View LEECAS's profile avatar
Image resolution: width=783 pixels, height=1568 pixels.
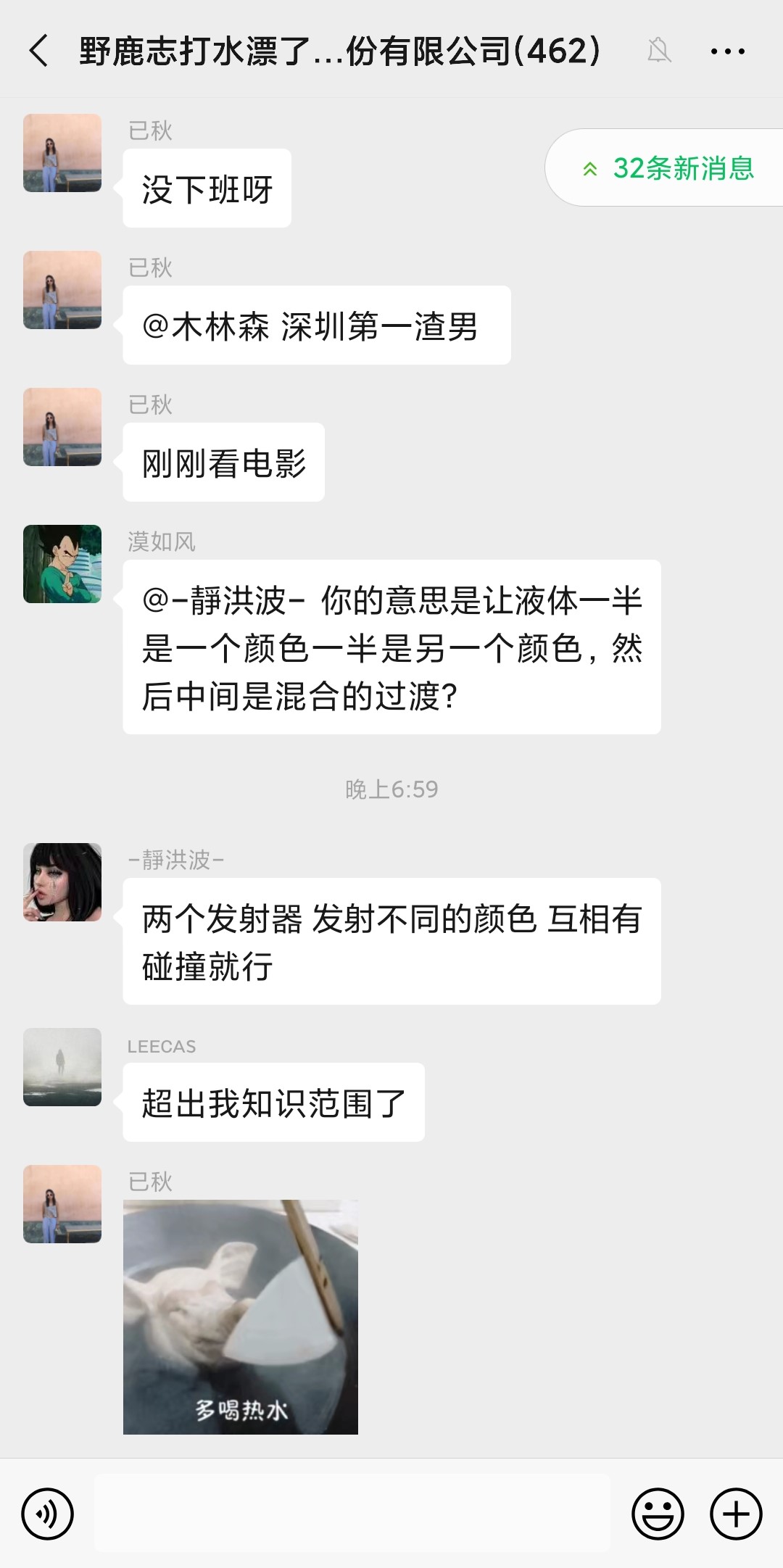62,1067
